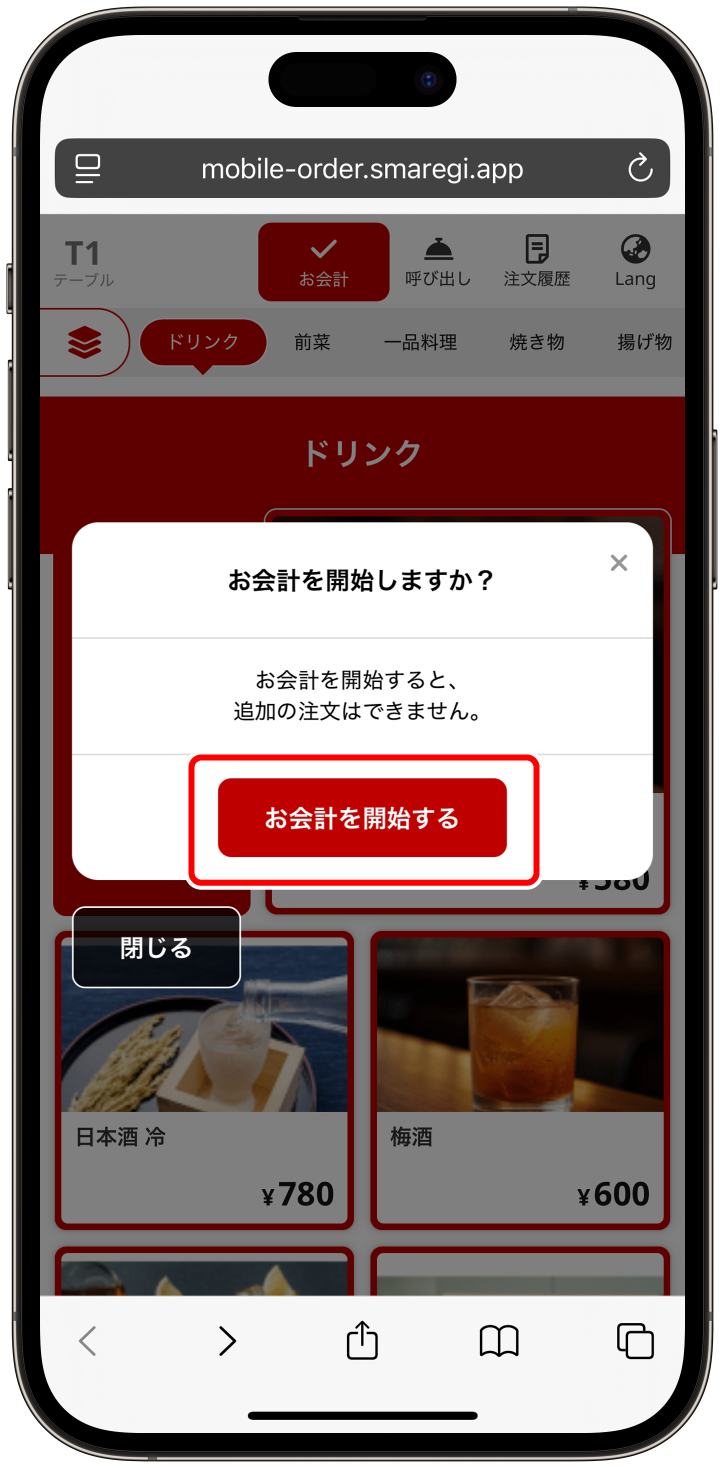Tap the 閉じる button
Image resolution: width=725 pixels, height=1468 pixels.
click(x=156, y=947)
